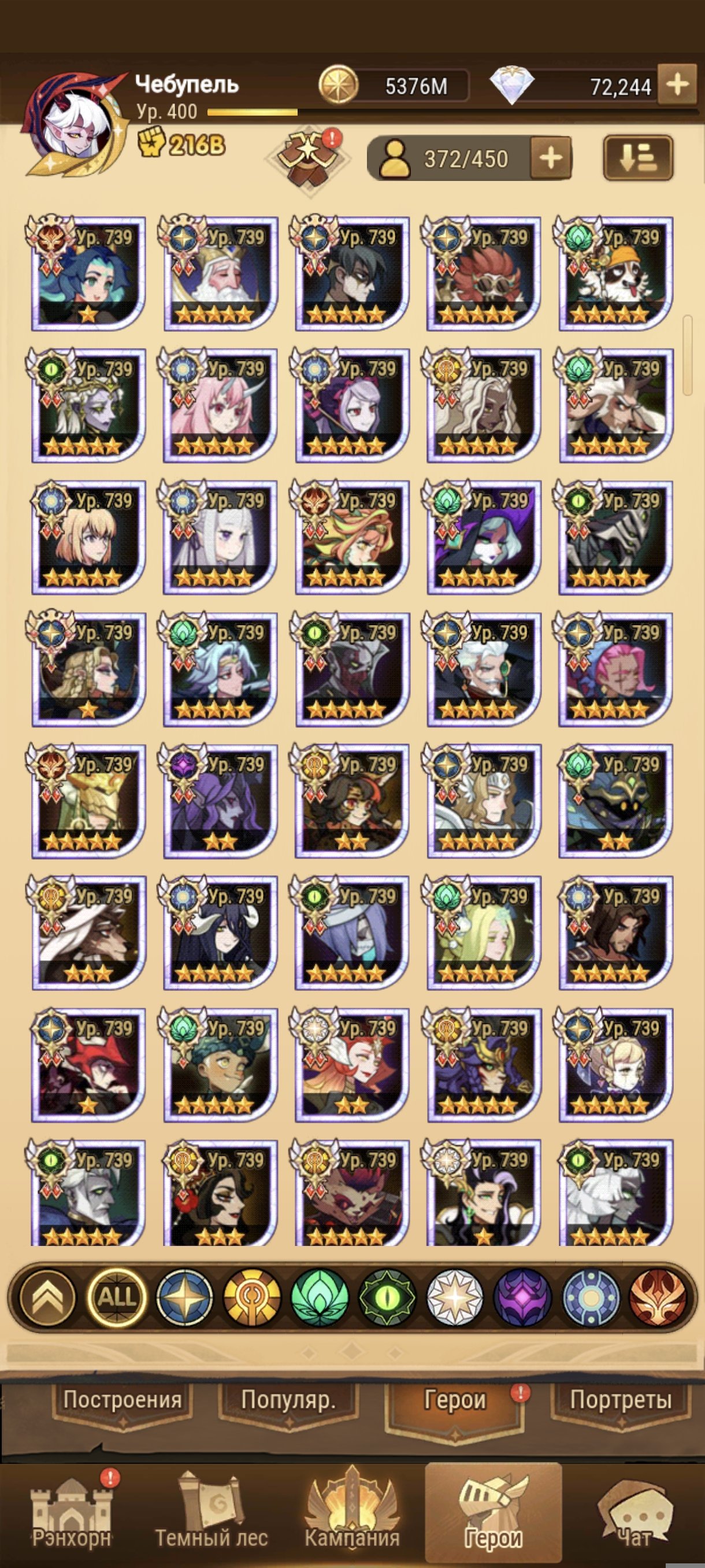This screenshot has width=705, height=1568.
Task: Expand hero slots with plus button
Action: coord(551,158)
